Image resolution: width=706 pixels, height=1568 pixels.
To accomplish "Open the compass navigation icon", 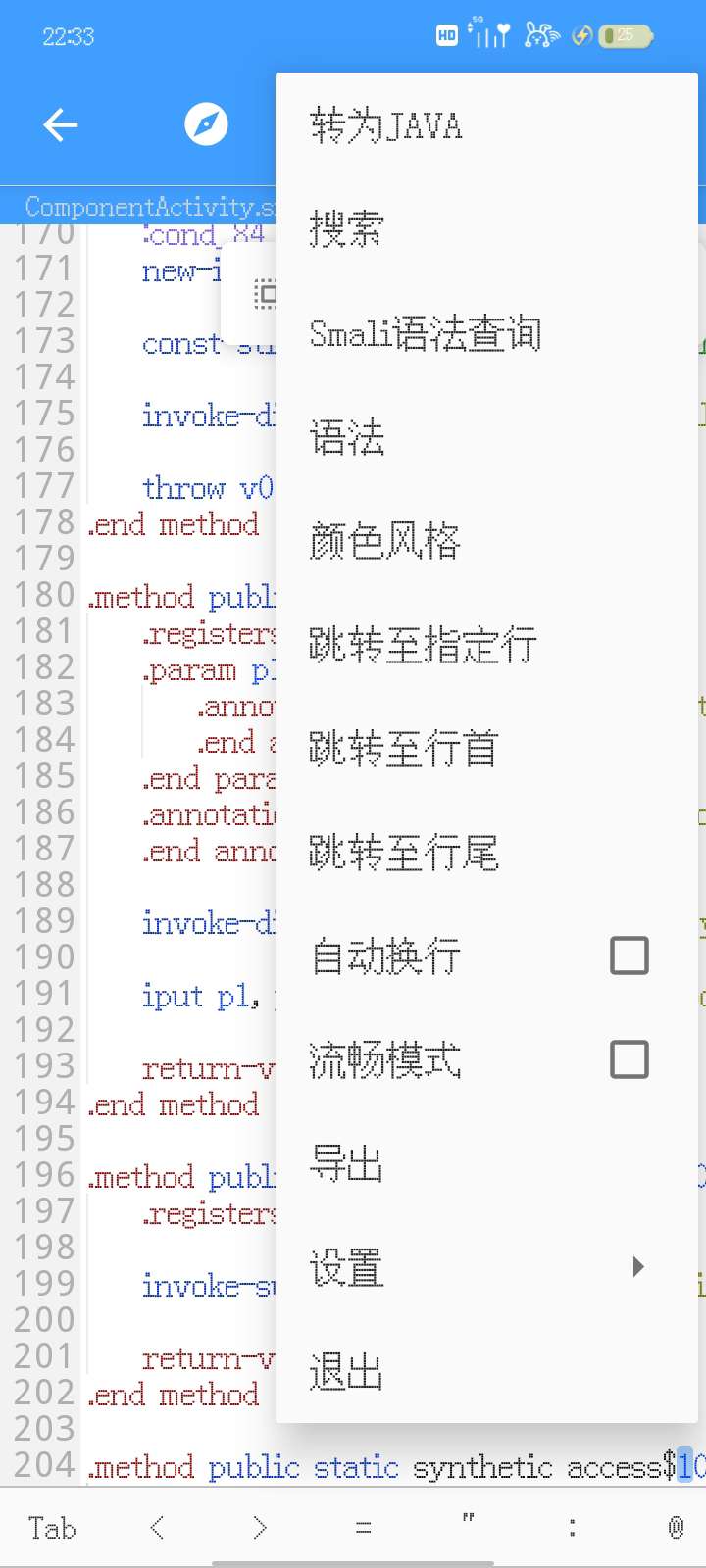I will (206, 125).
